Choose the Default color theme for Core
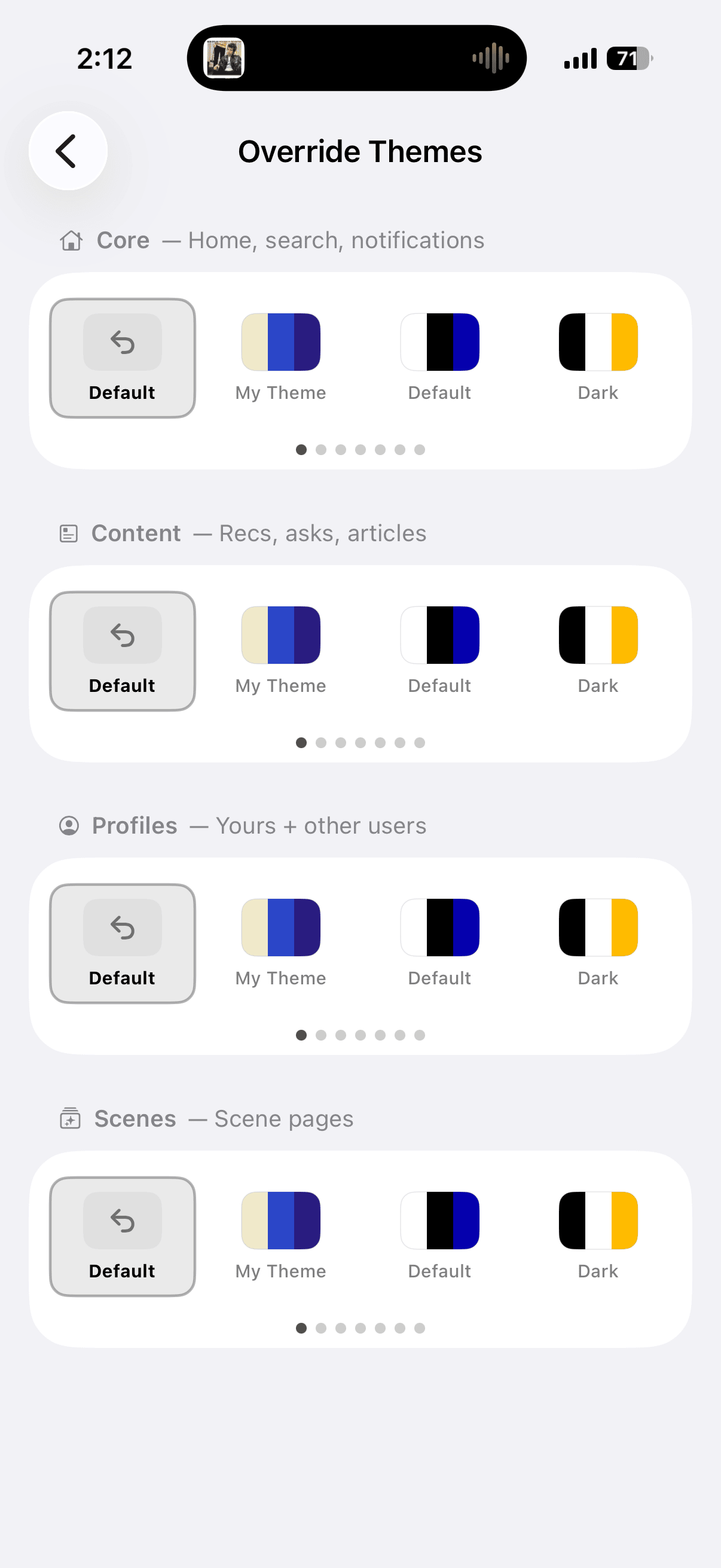This screenshot has height=1568, width=721. tap(440, 358)
